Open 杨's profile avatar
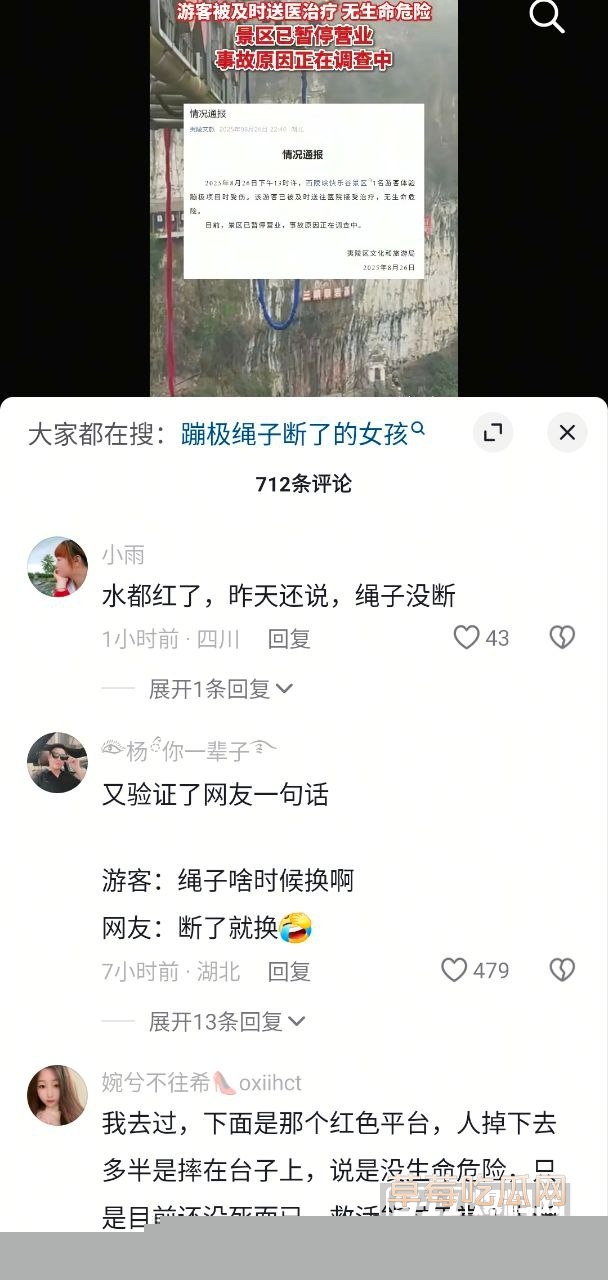The width and height of the screenshot is (608, 1280). coord(57,763)
